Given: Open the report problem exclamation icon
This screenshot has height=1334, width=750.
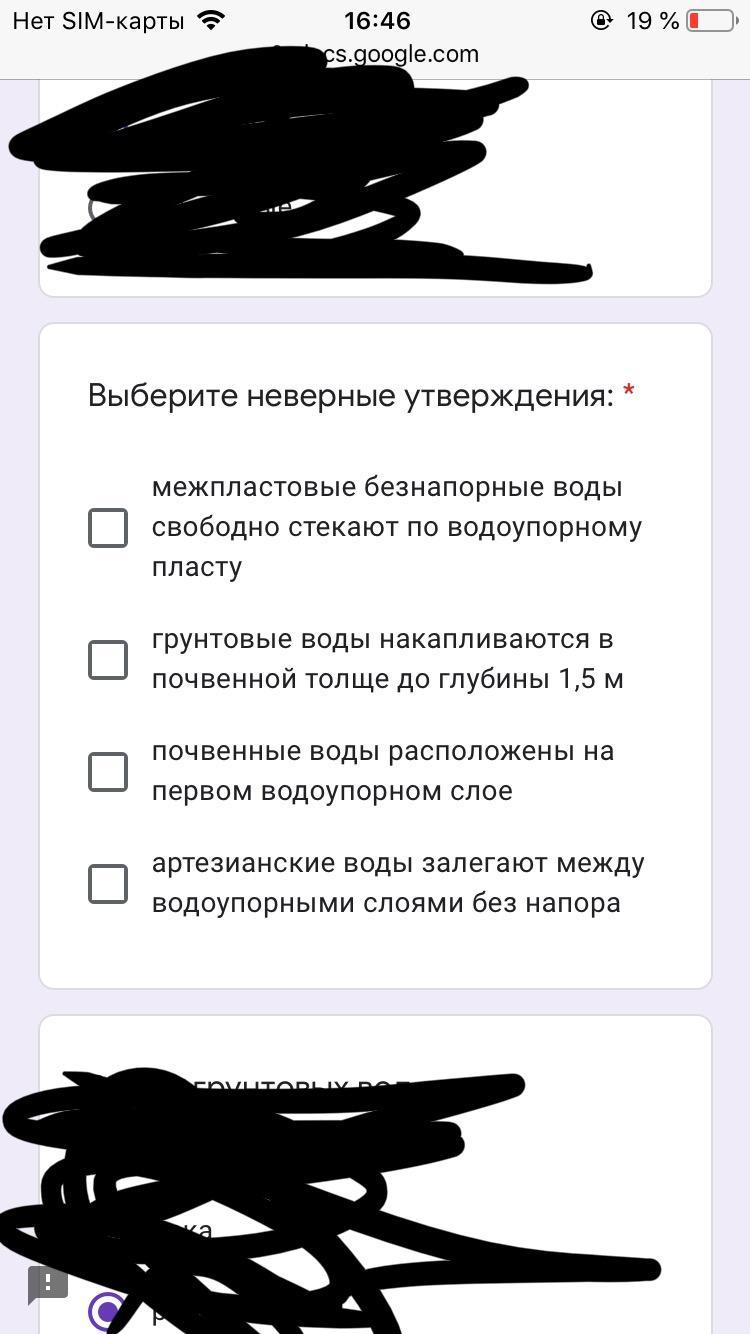Looking at the screenshot, I should point(47,1284).
